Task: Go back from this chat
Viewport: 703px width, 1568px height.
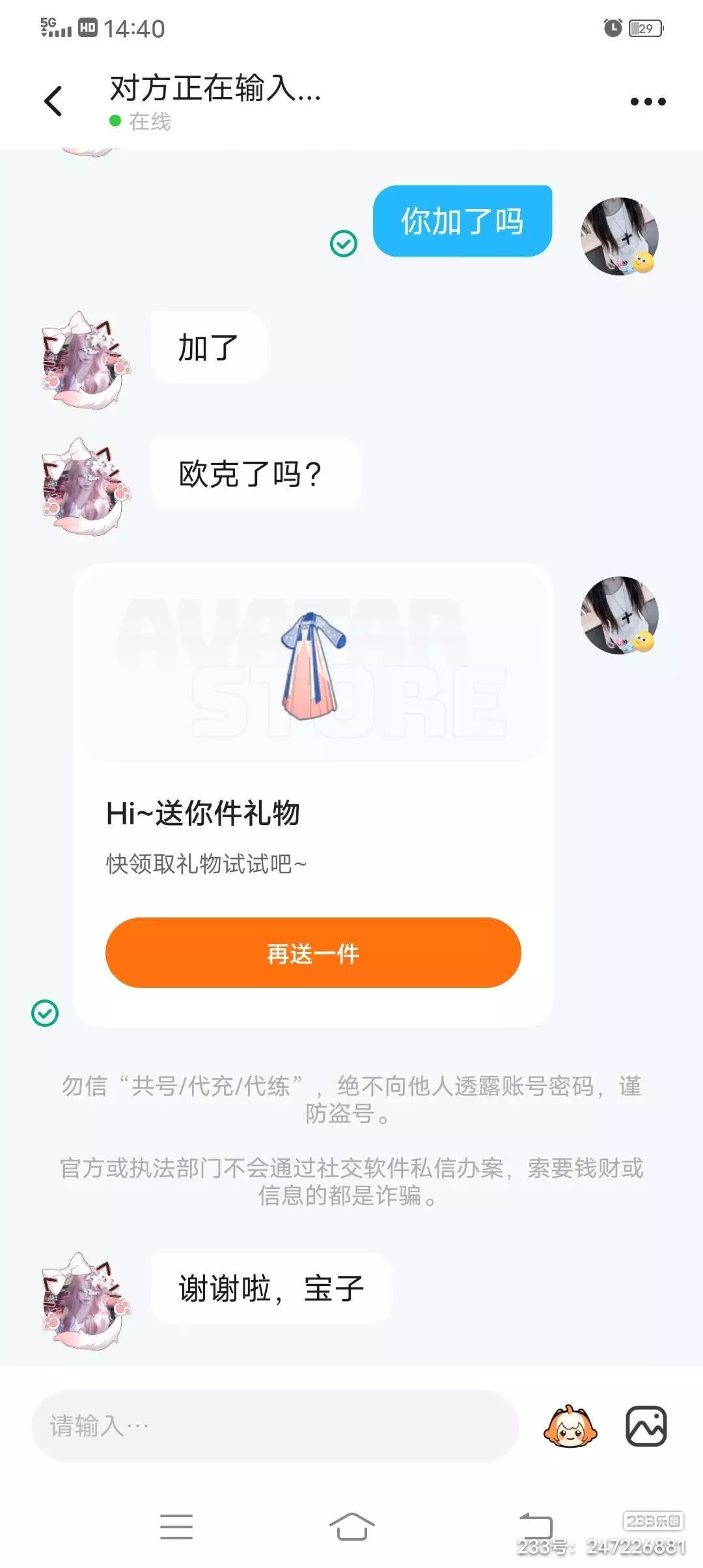Action: [x=53, y=101]
